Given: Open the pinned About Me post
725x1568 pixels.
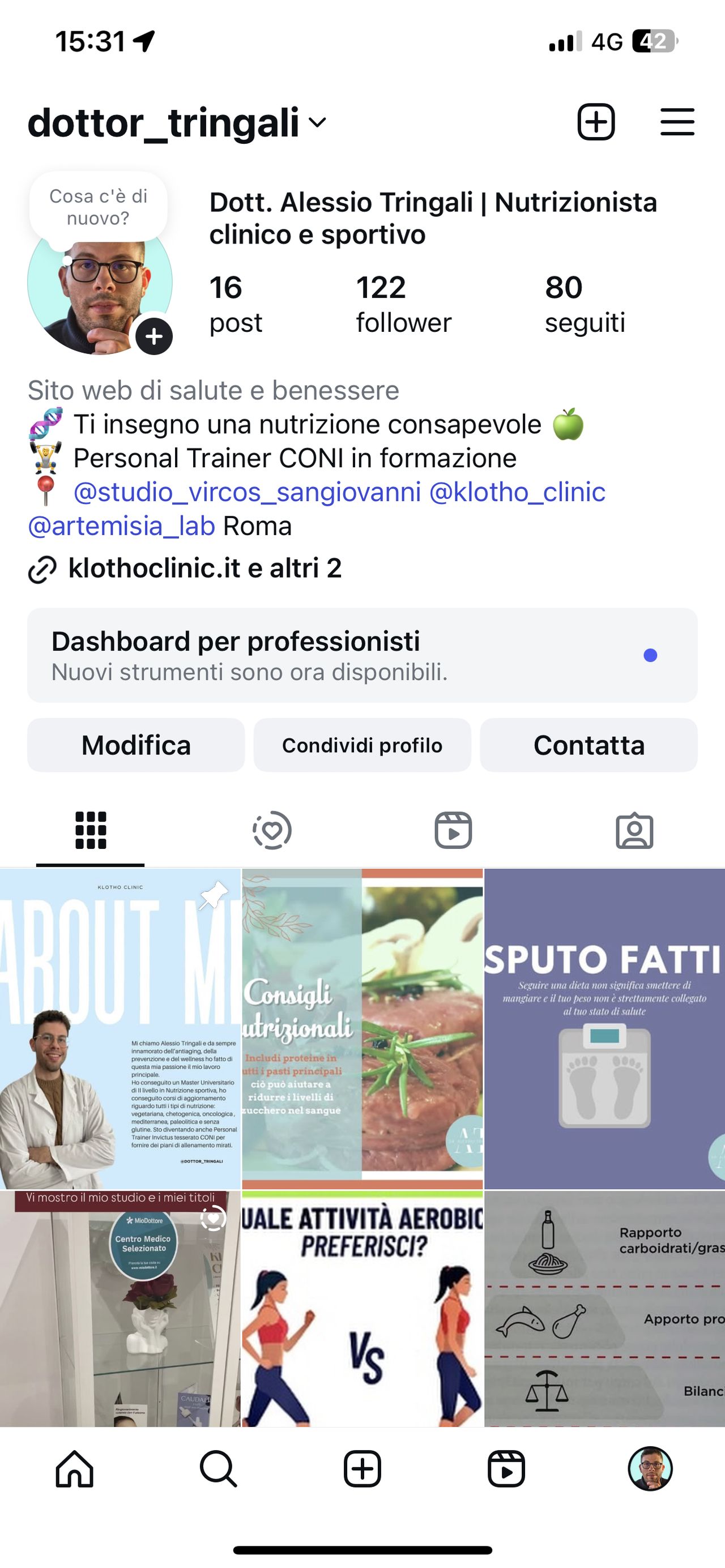Looking at the screenshot, I should click(120, 1029).
